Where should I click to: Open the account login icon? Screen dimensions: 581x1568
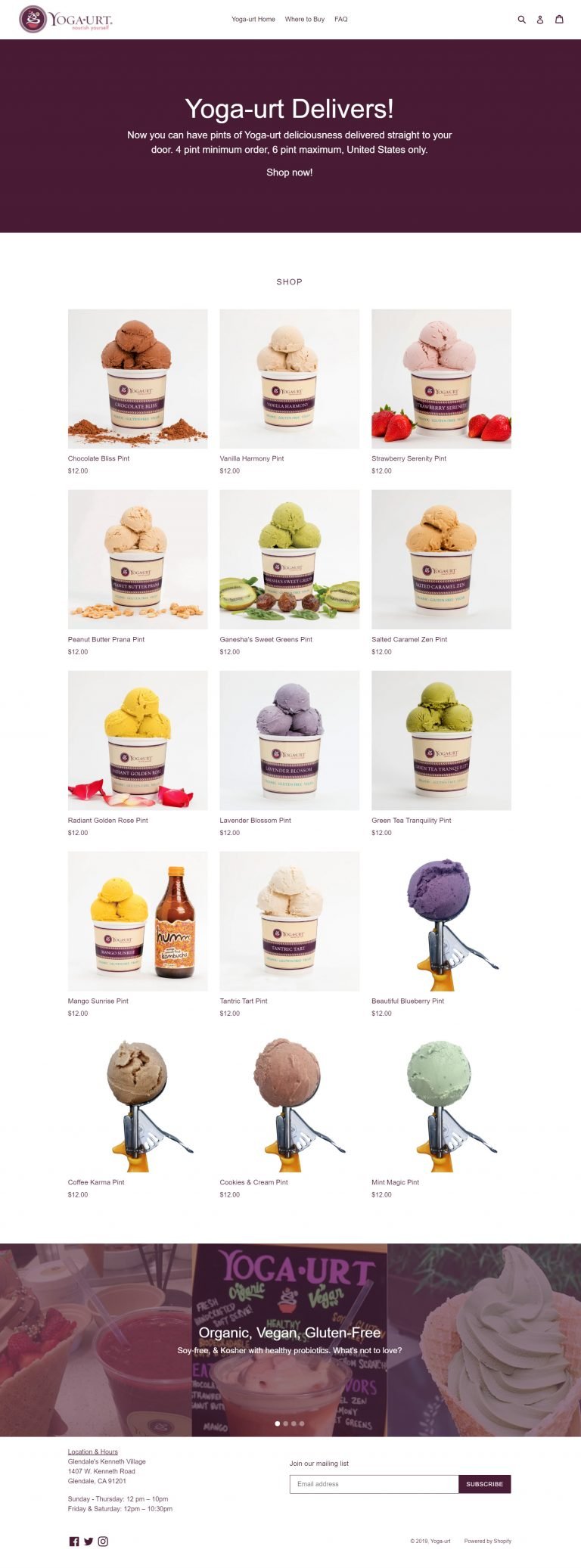pos(540,20)
